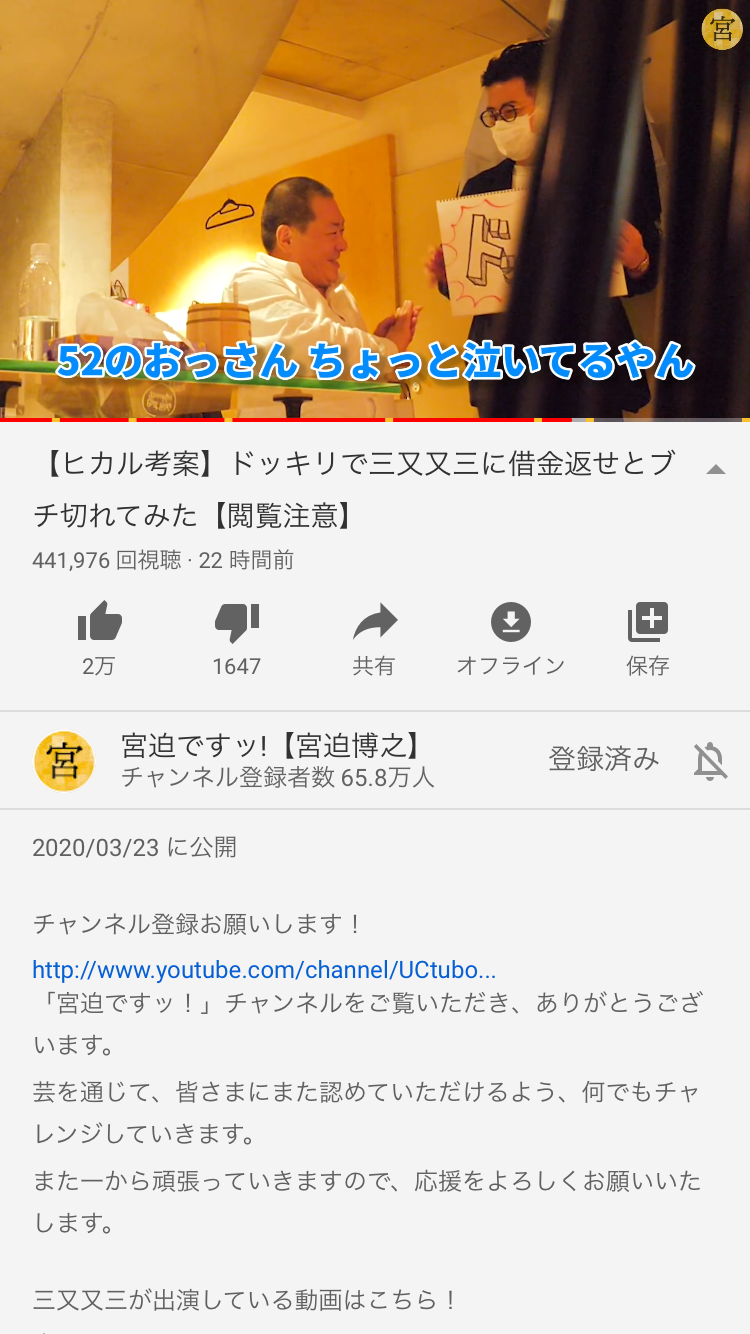
Task: Collapse the video description arrow
Action: click(x=715, y=469)
